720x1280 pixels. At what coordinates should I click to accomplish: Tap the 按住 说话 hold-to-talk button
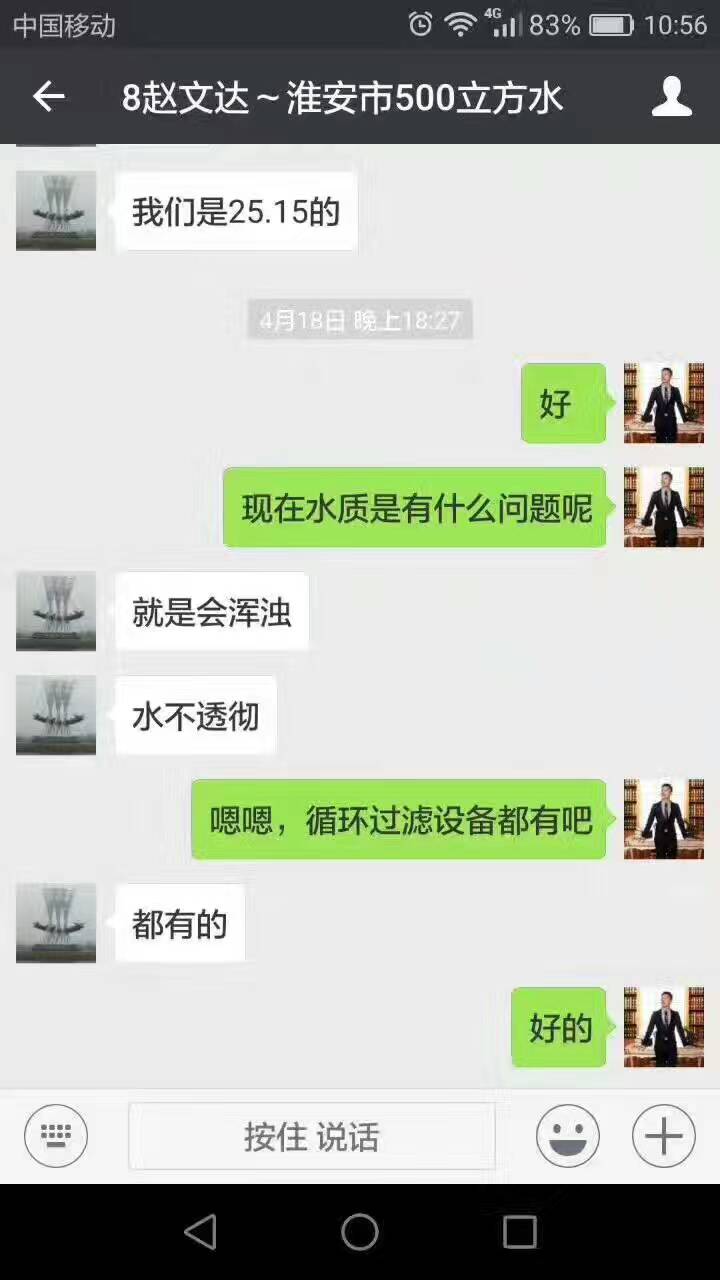point(312,1136)
